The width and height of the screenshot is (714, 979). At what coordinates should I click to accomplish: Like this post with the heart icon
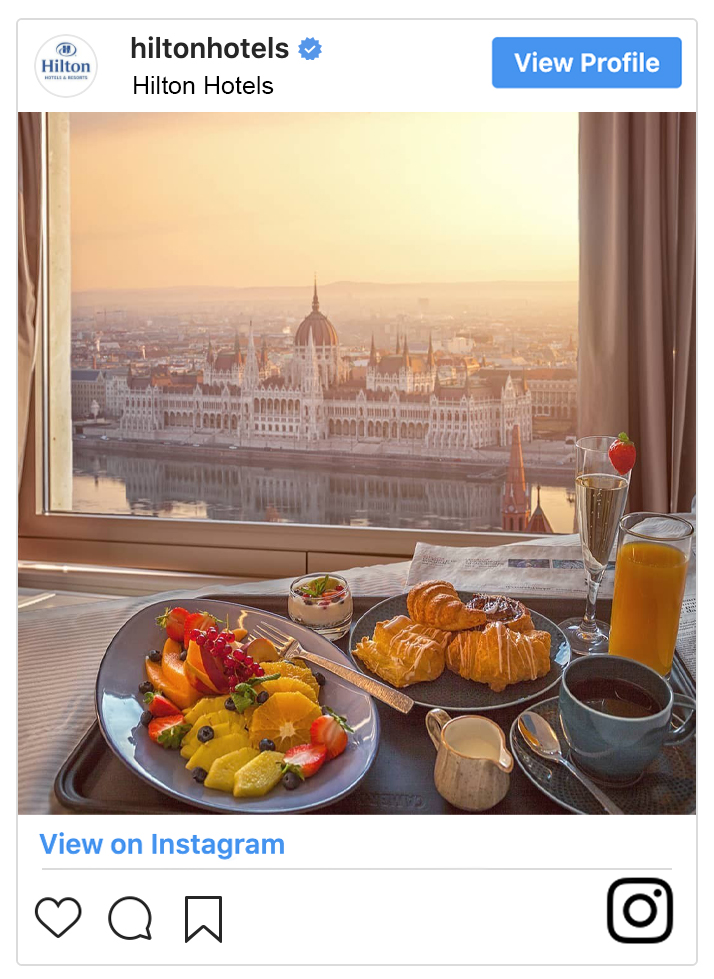coord(58,917)
